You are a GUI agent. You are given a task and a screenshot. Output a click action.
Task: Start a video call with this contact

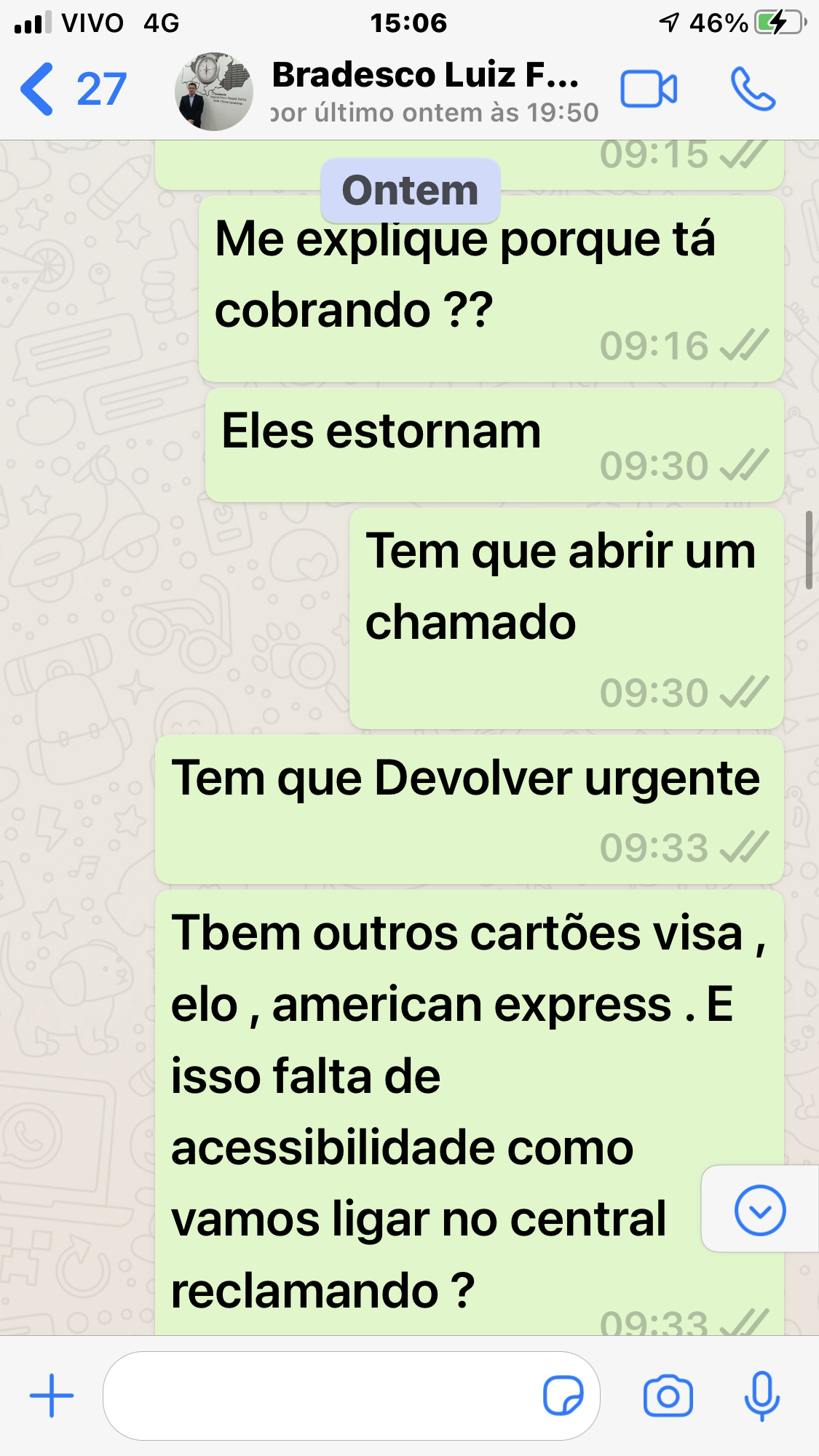click(649, 89)
